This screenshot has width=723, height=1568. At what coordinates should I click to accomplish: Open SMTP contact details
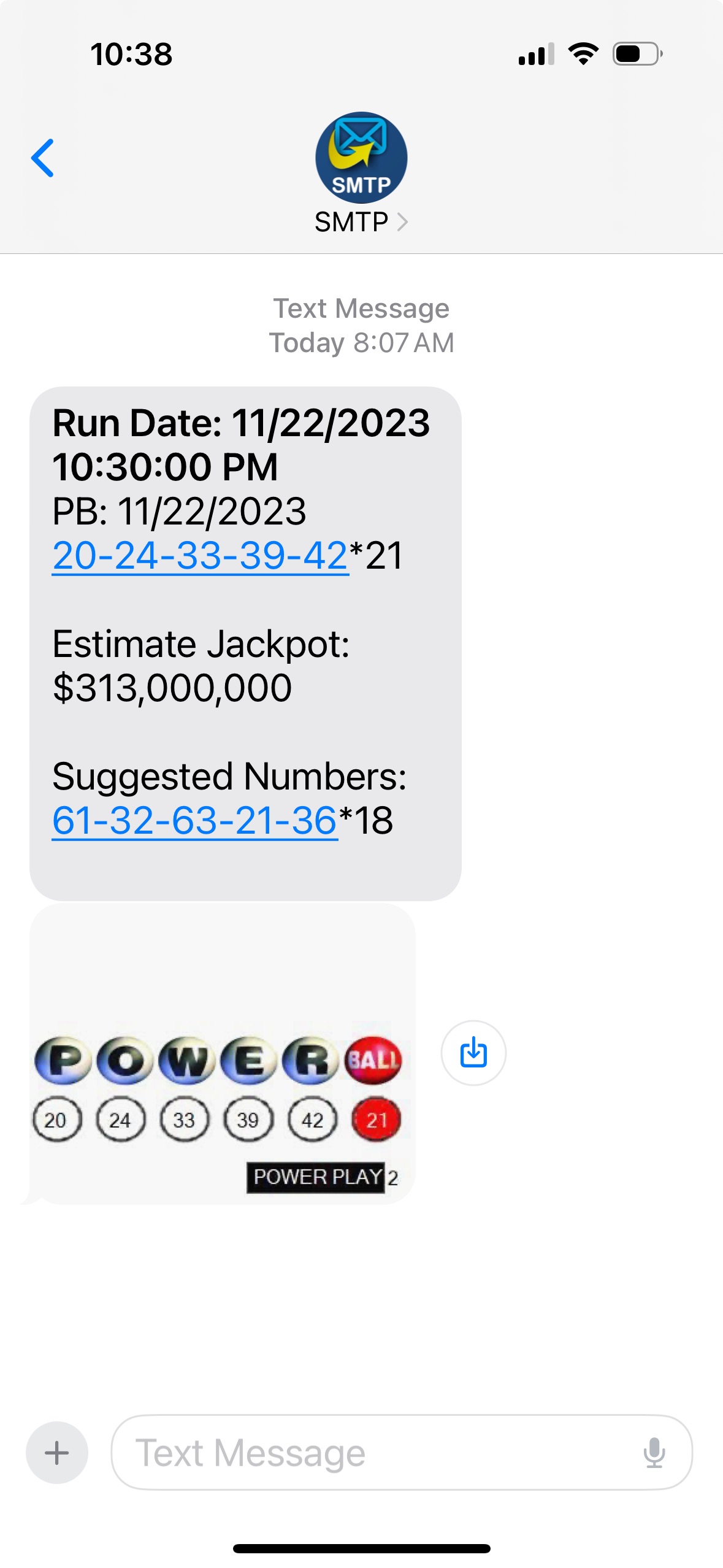[361, 172]
